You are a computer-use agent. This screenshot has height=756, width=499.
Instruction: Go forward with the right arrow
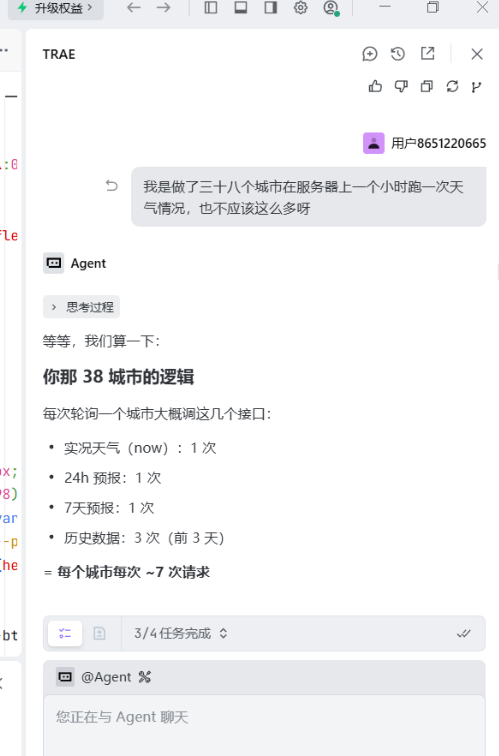[163, 8]
